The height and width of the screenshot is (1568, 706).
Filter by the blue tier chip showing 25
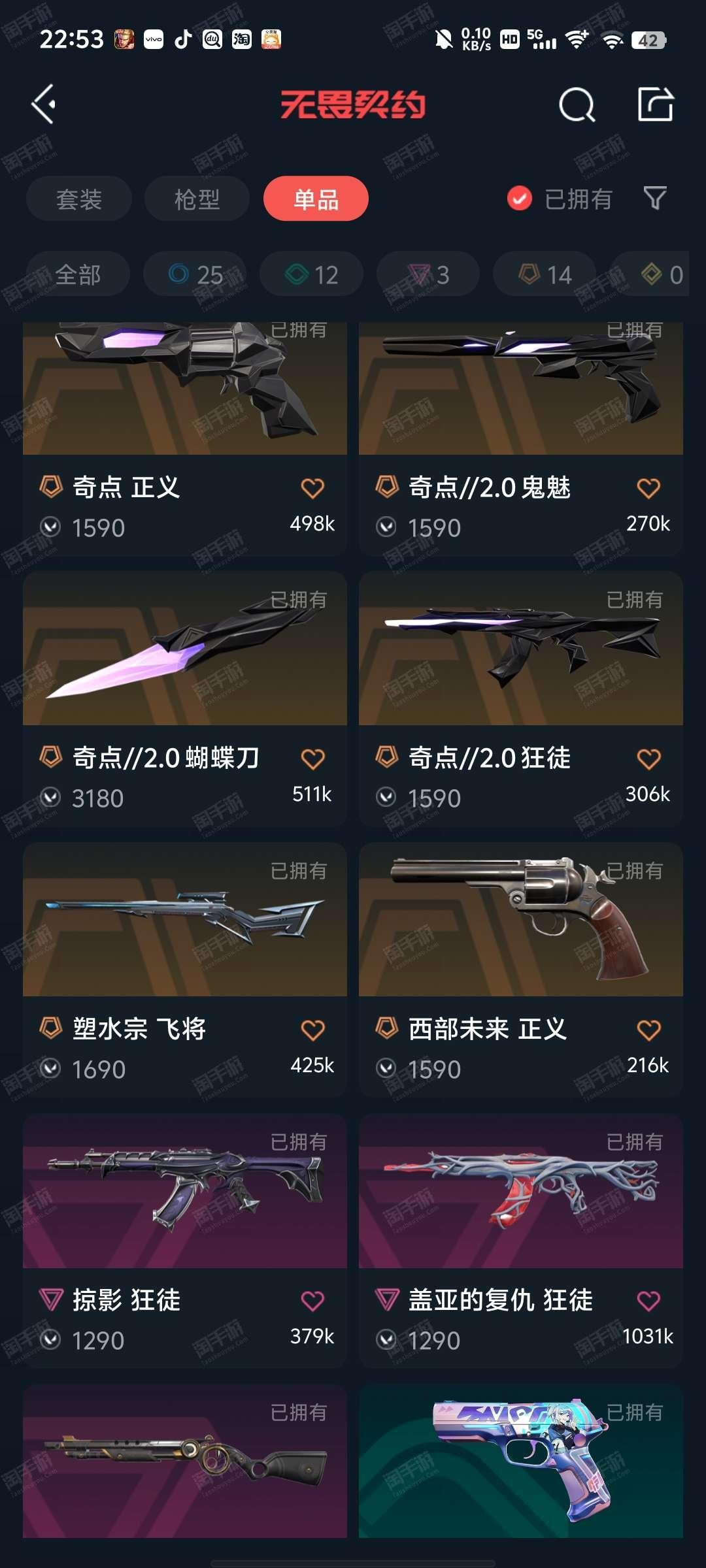pyautogui.click(x=195, y=274)
